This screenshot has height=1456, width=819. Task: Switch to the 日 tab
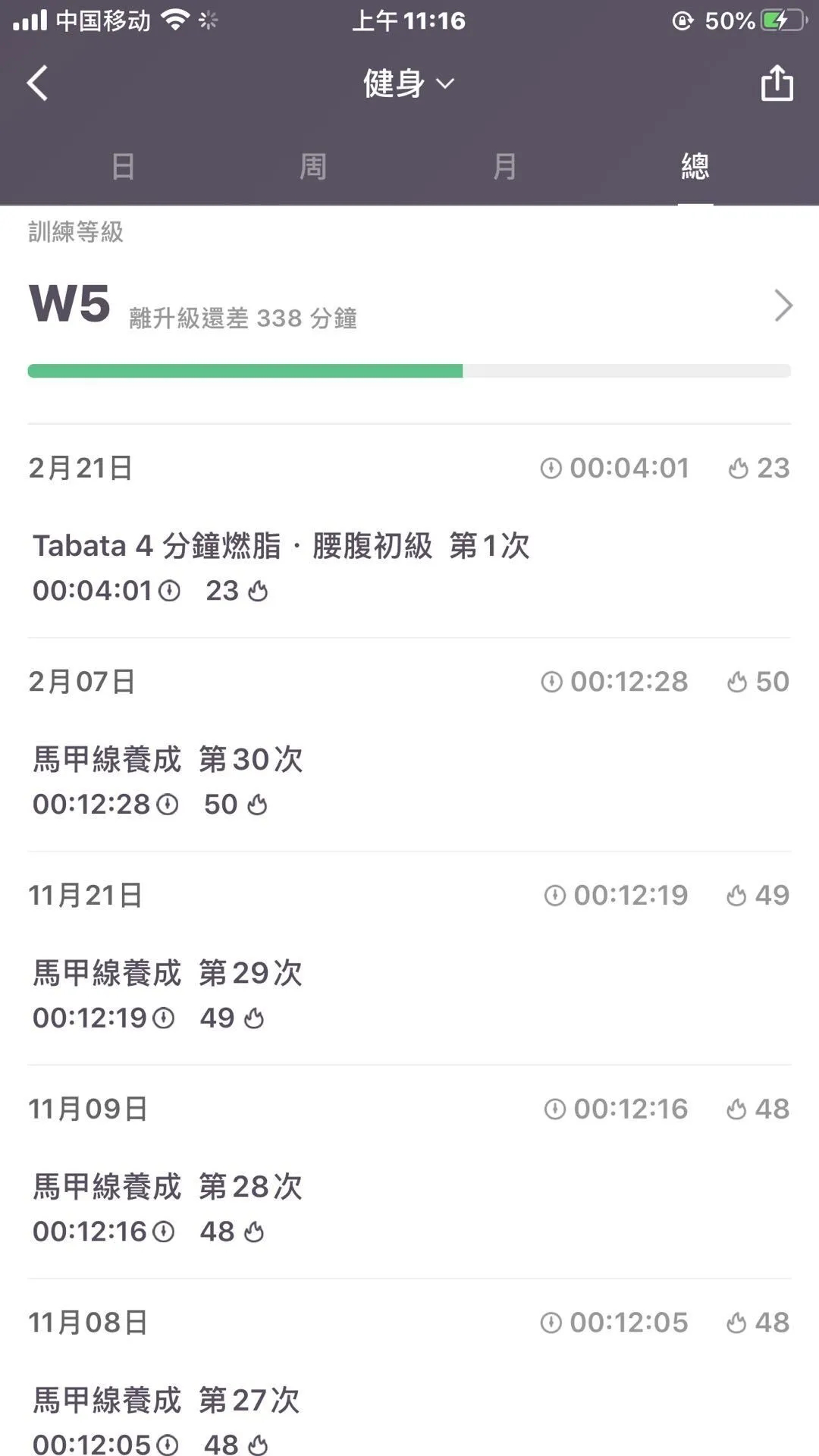[123, 166]
